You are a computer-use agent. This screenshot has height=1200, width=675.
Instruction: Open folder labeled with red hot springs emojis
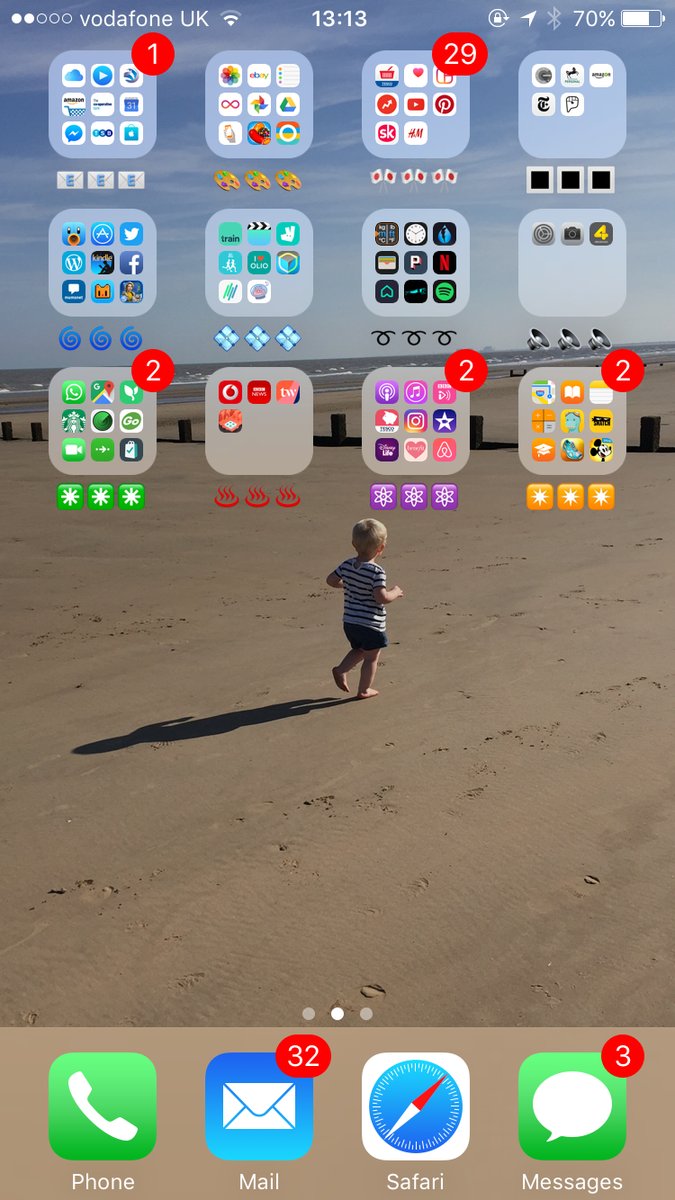click(x=259, y=421)
